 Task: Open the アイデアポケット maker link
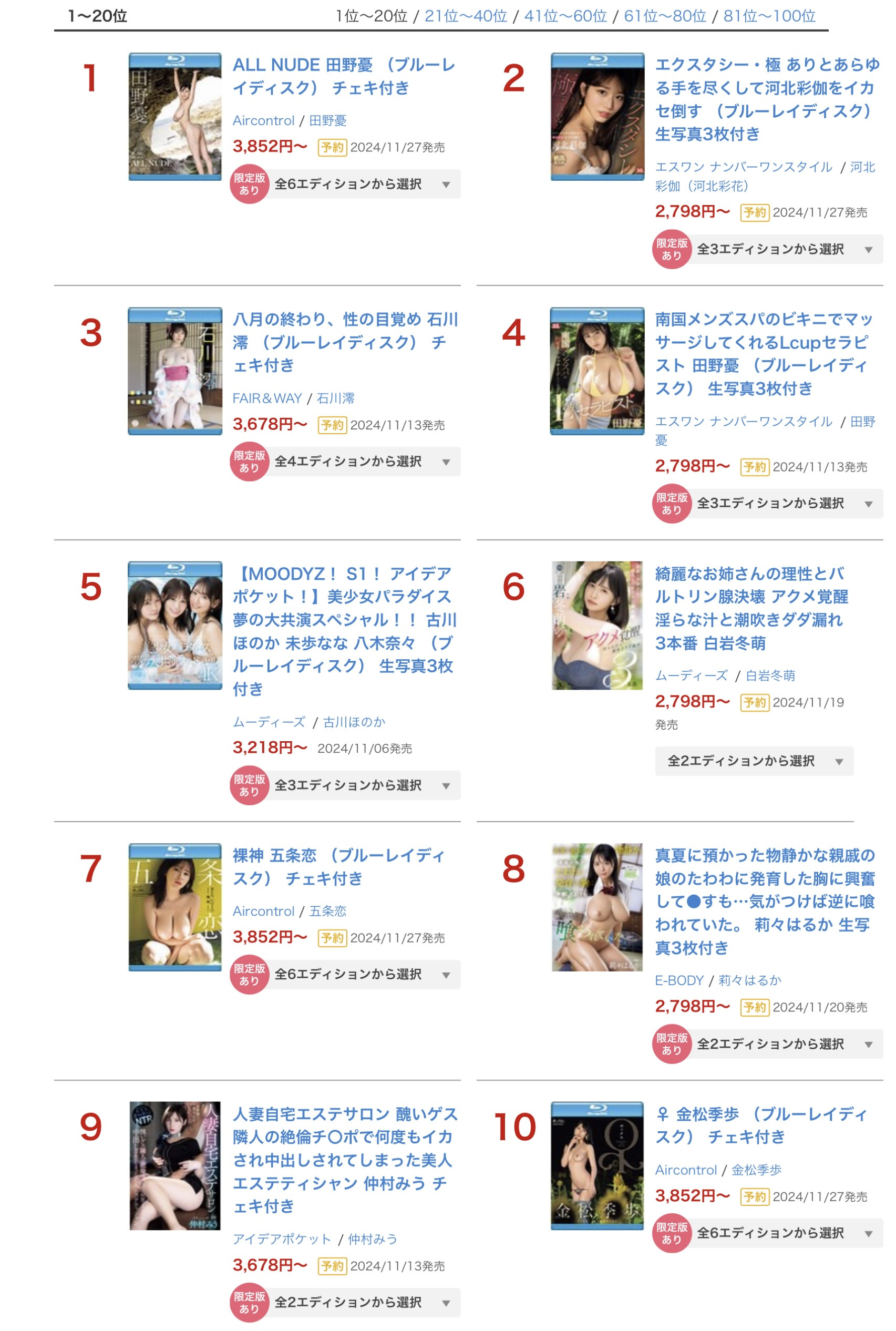click(x=282, y=1239)
